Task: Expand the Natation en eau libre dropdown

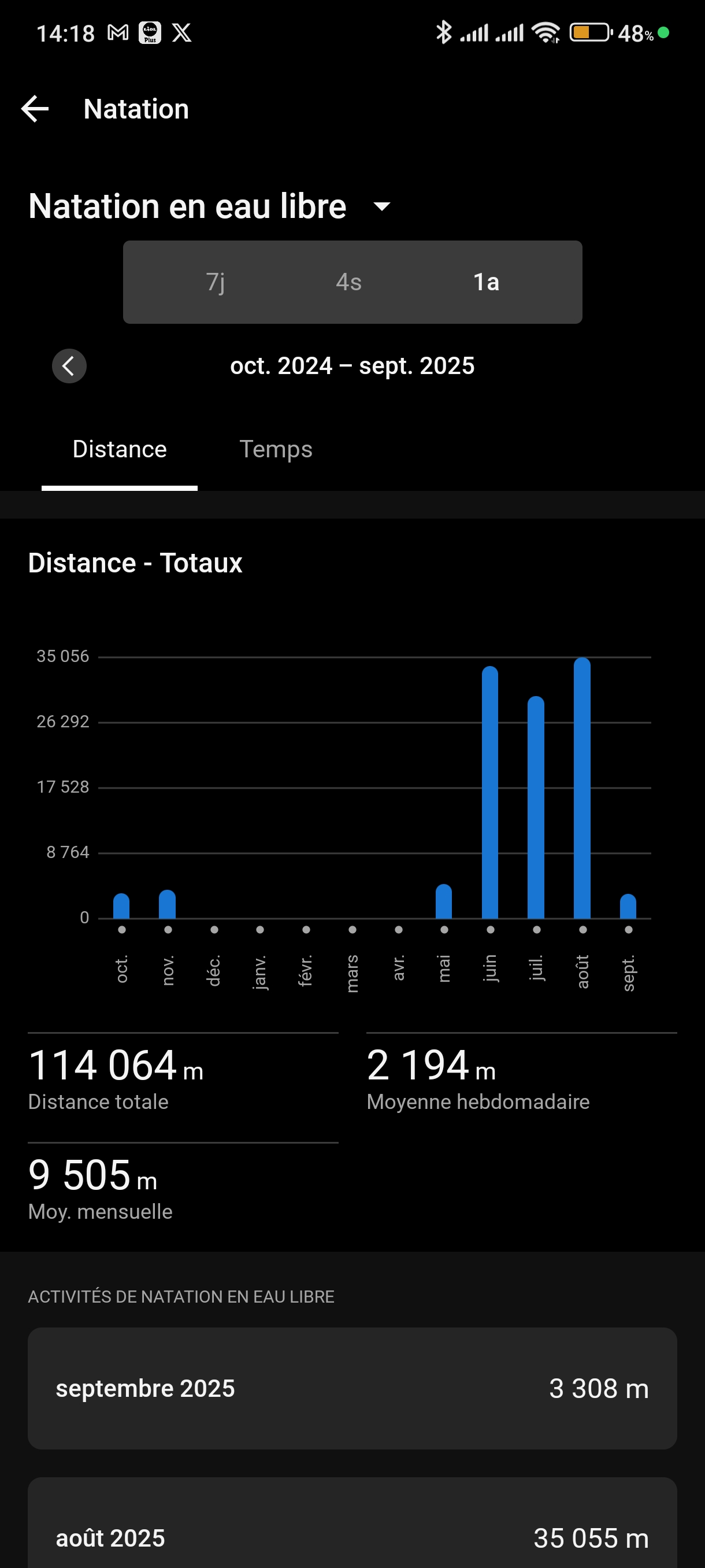Action: [381, 207]
